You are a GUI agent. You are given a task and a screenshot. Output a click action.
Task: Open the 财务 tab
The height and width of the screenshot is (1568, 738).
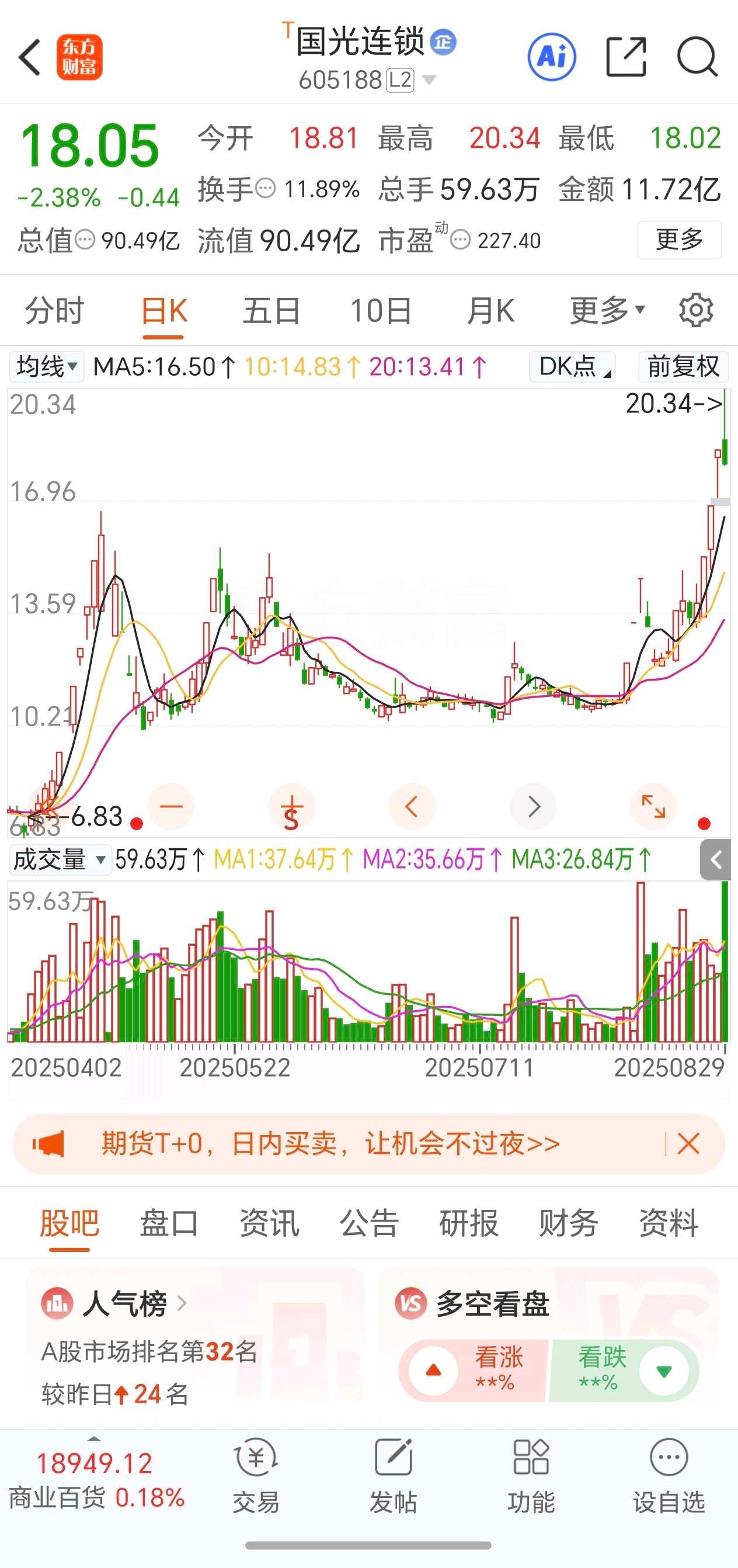coord(568,1223)
